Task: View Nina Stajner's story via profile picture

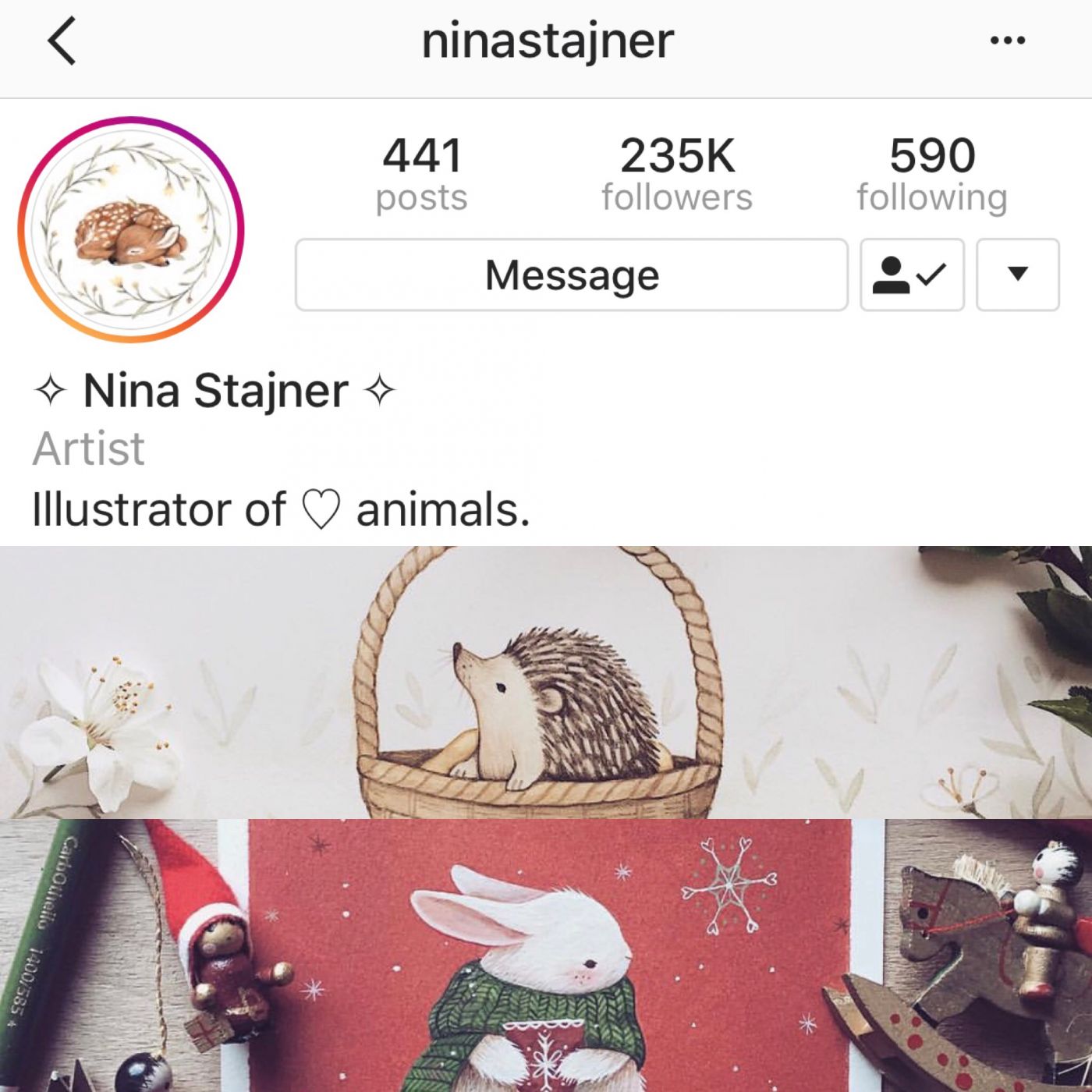Action: pyautogui.click(x=131, y=229)
